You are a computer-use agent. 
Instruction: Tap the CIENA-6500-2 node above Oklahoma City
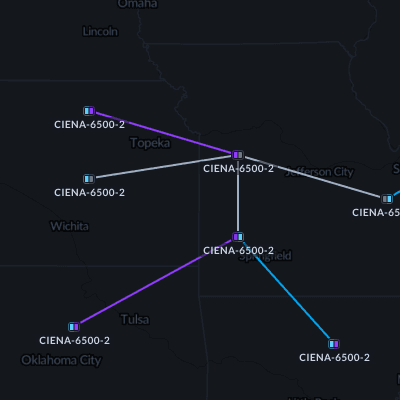[74, 327]
